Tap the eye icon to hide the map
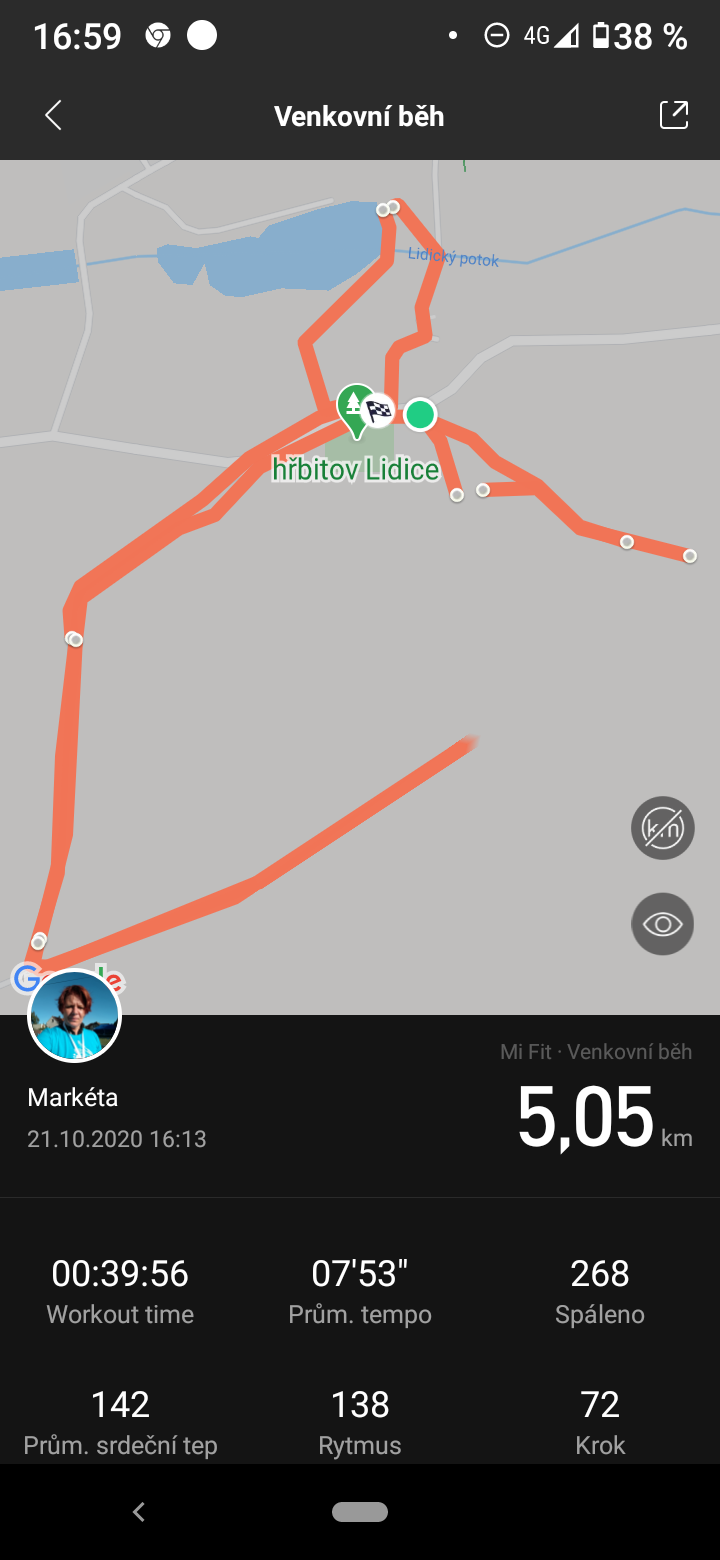The width and height of the screenshot is (720, 1560). (663, 924)
